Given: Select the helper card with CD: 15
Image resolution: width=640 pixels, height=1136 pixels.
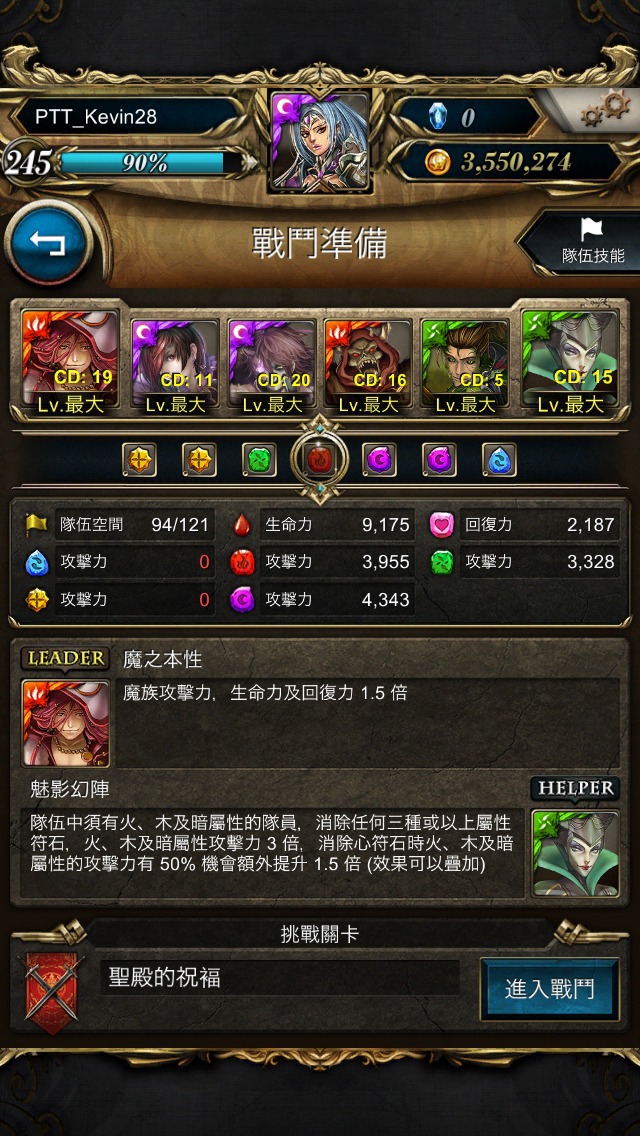Looking at the screenshot, I should click(570, 362).
